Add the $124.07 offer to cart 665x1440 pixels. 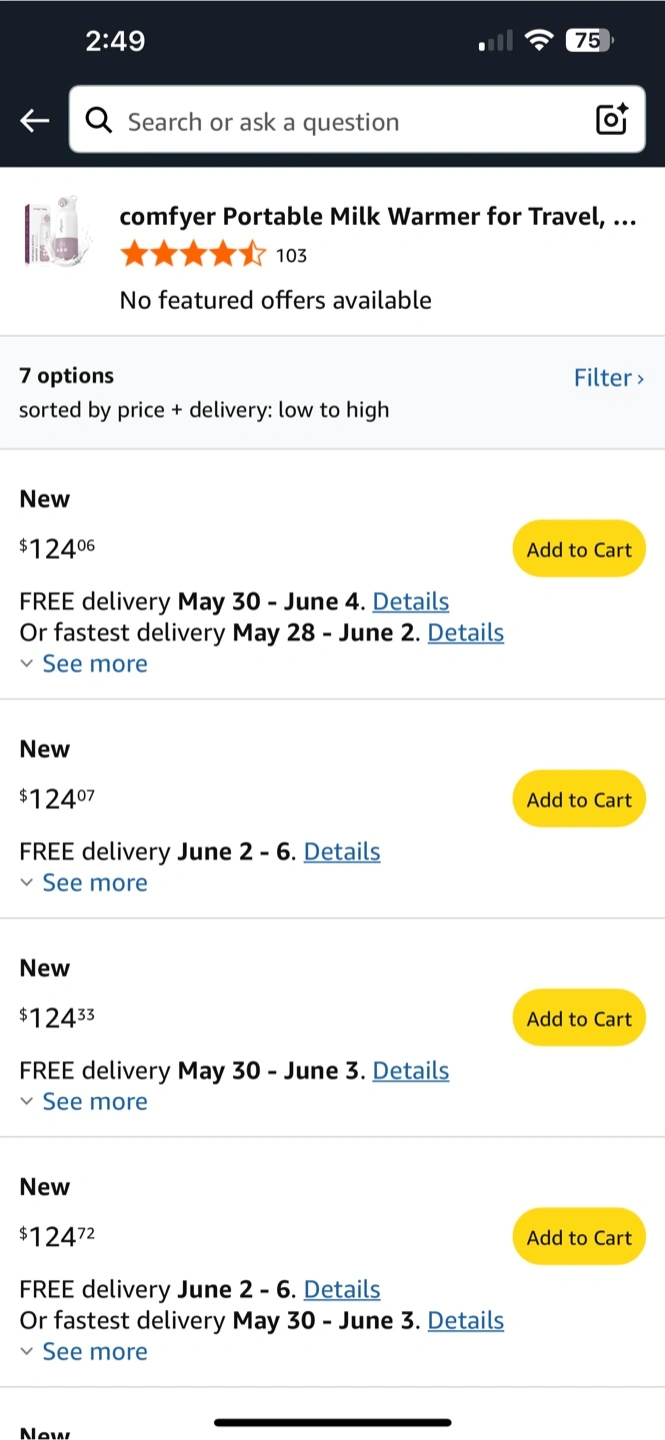pos(579,799)
